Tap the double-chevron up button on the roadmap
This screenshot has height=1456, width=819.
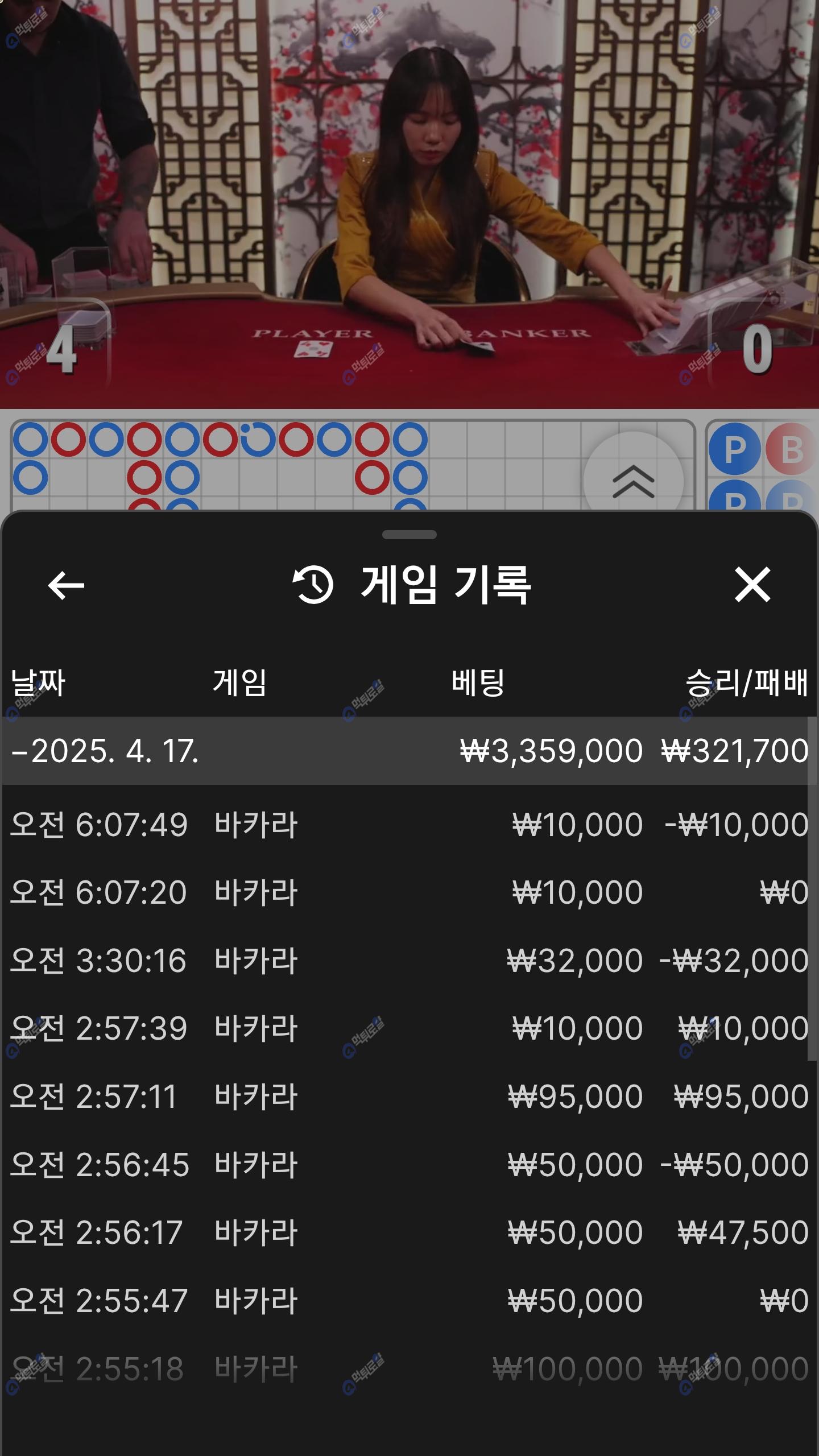click(633, 481)
